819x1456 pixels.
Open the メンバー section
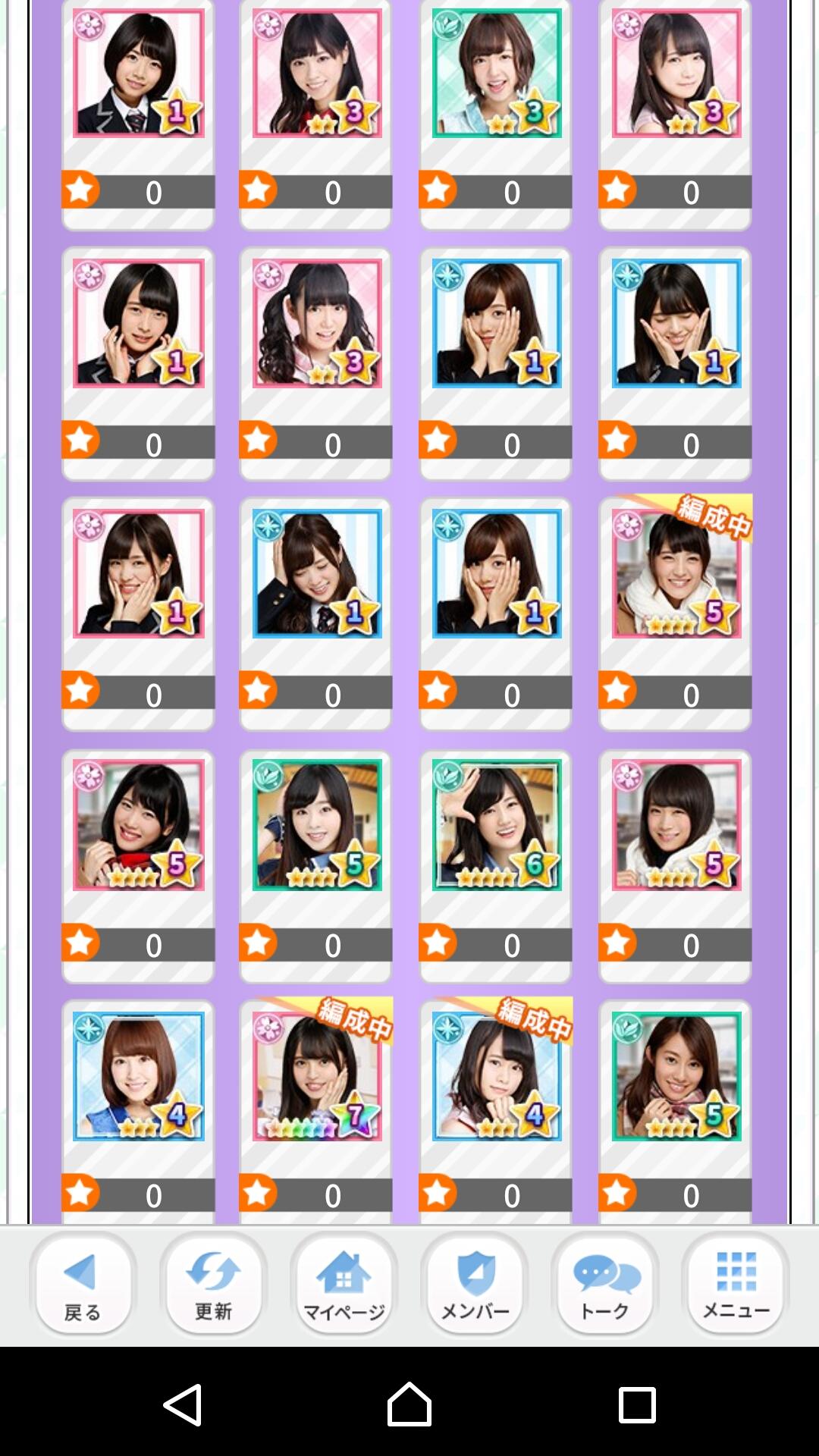(x=475, y=1283)
